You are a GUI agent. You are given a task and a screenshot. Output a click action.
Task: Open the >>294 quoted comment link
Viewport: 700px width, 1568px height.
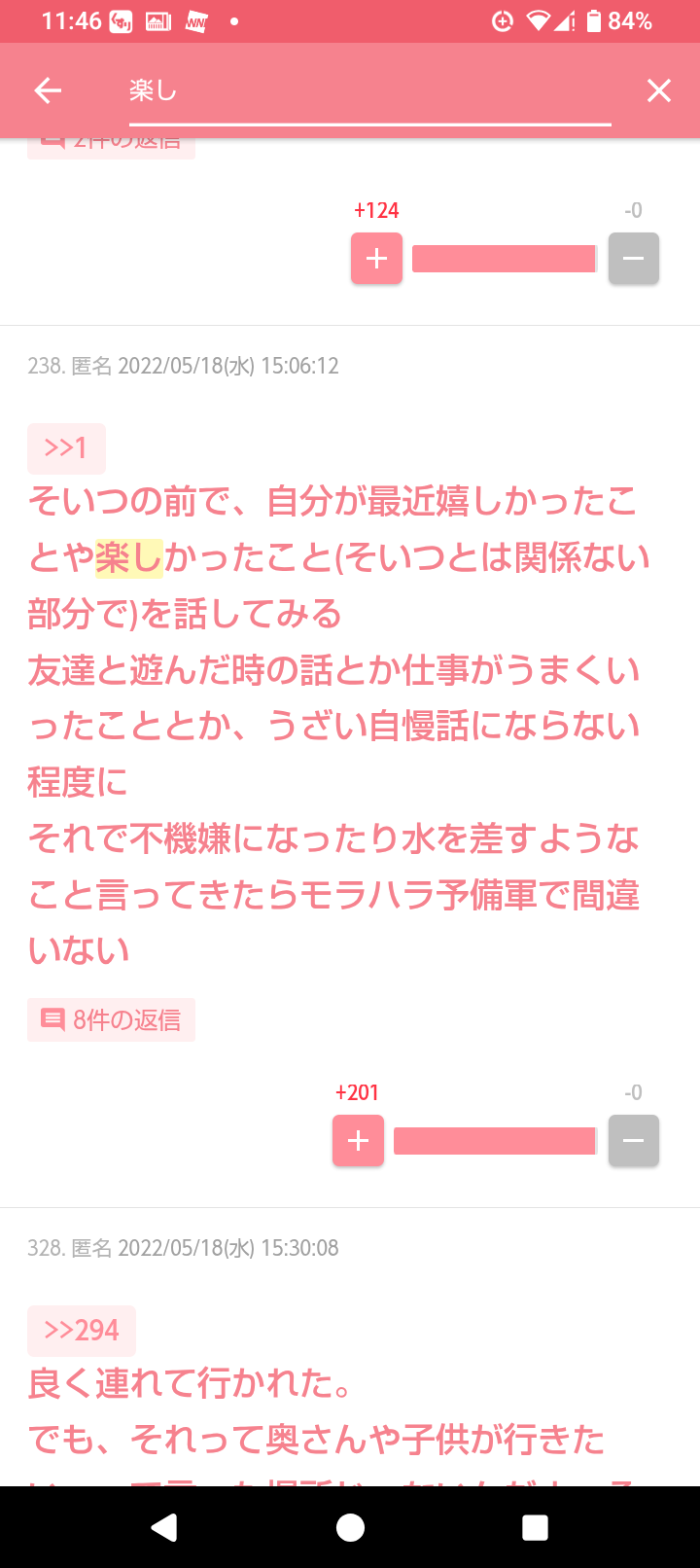pyautogui.click(x=81, y=1330)
